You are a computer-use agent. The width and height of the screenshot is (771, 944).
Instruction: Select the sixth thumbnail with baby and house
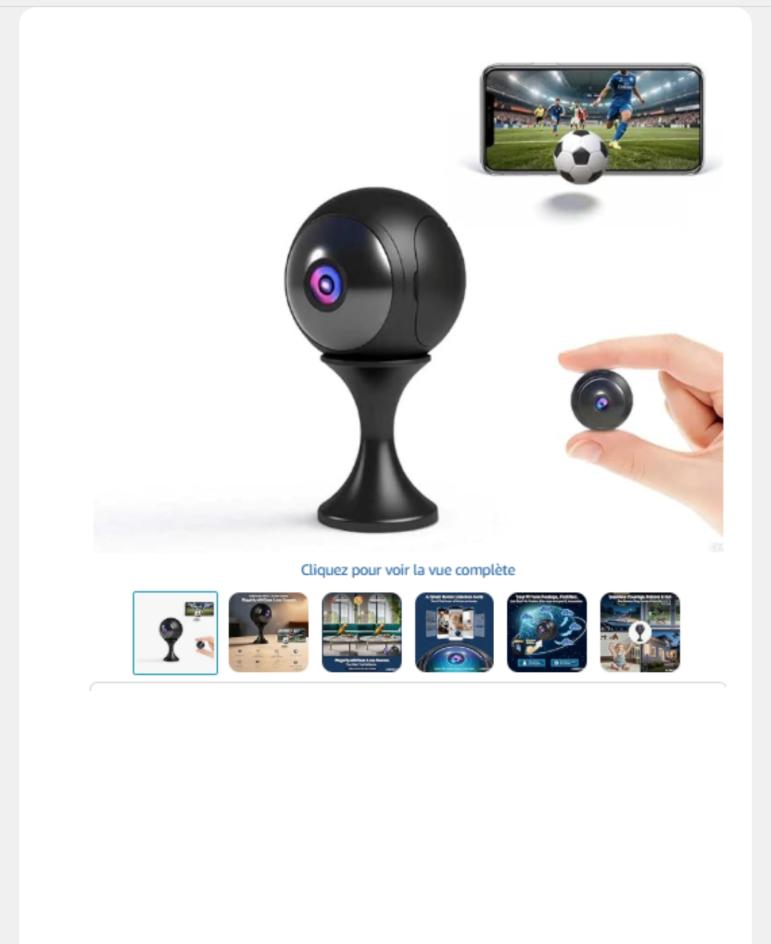pos(640,632)
